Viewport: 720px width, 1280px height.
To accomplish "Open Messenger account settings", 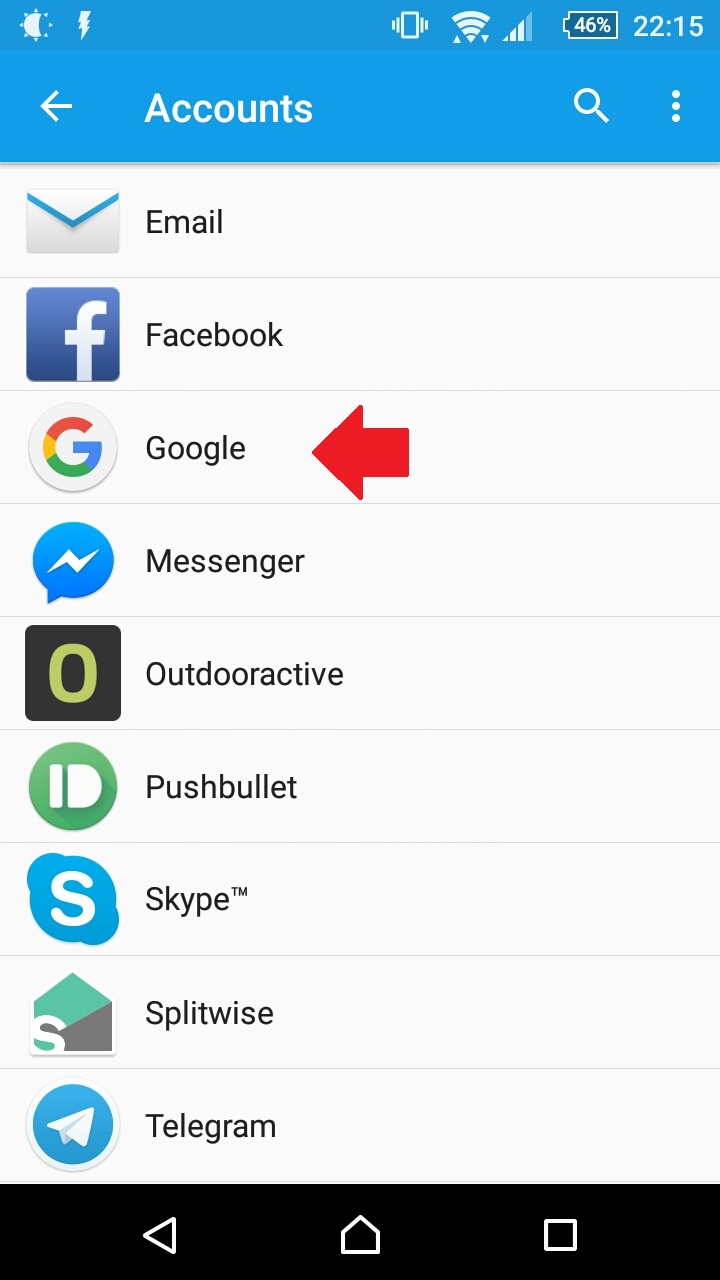I will tap(360, 560).
